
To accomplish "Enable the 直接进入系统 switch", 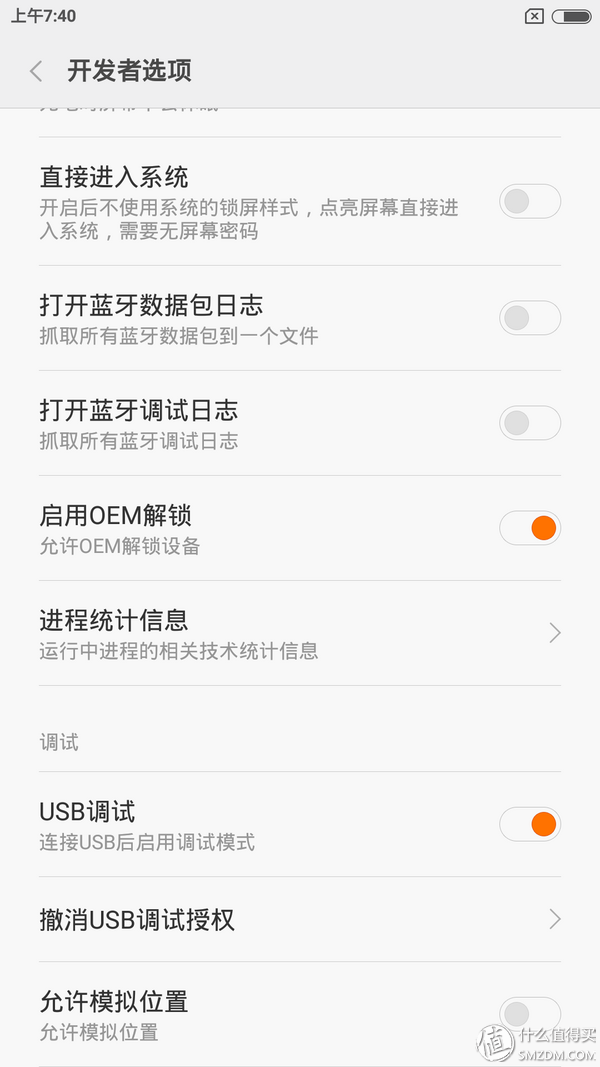I will click(529, 202).
